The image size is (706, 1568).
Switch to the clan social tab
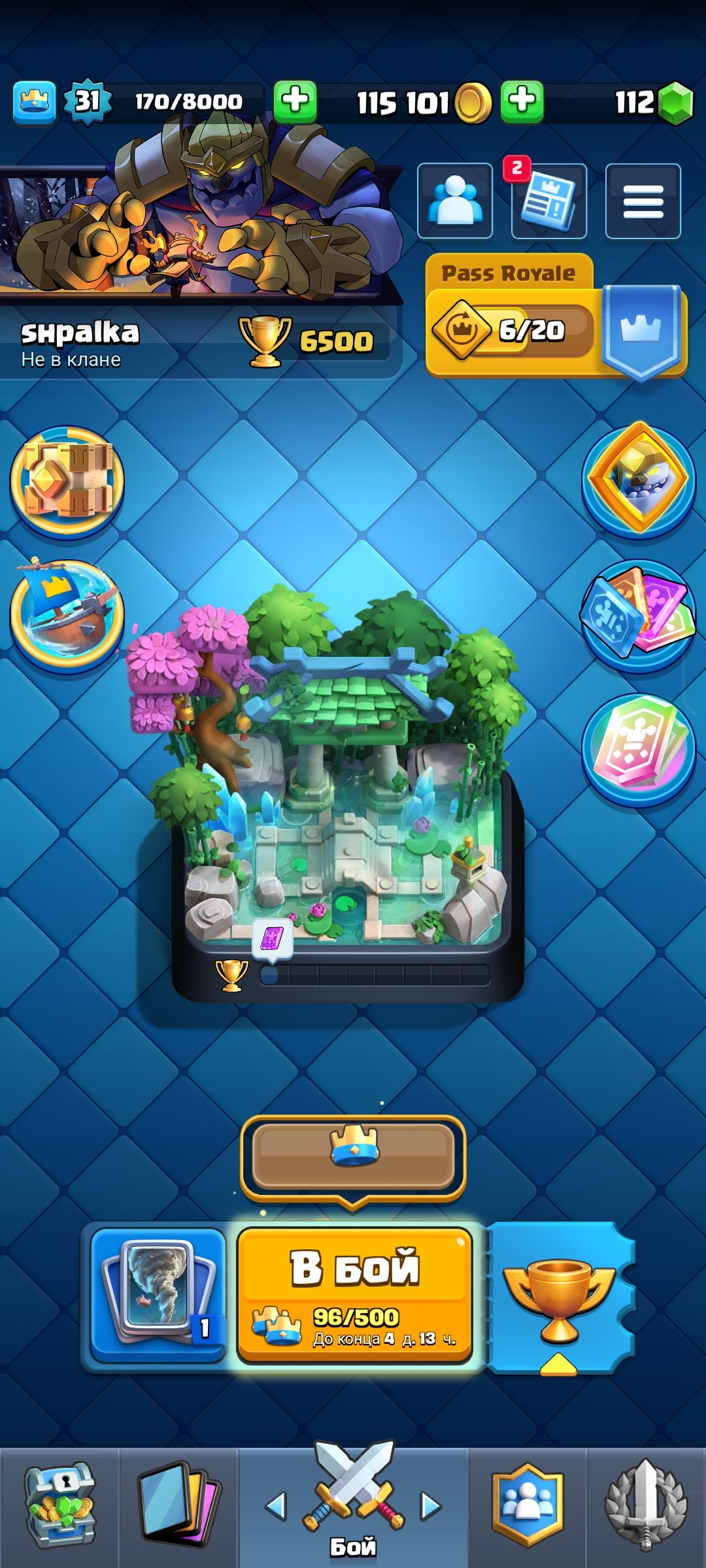click(527, 1506)
